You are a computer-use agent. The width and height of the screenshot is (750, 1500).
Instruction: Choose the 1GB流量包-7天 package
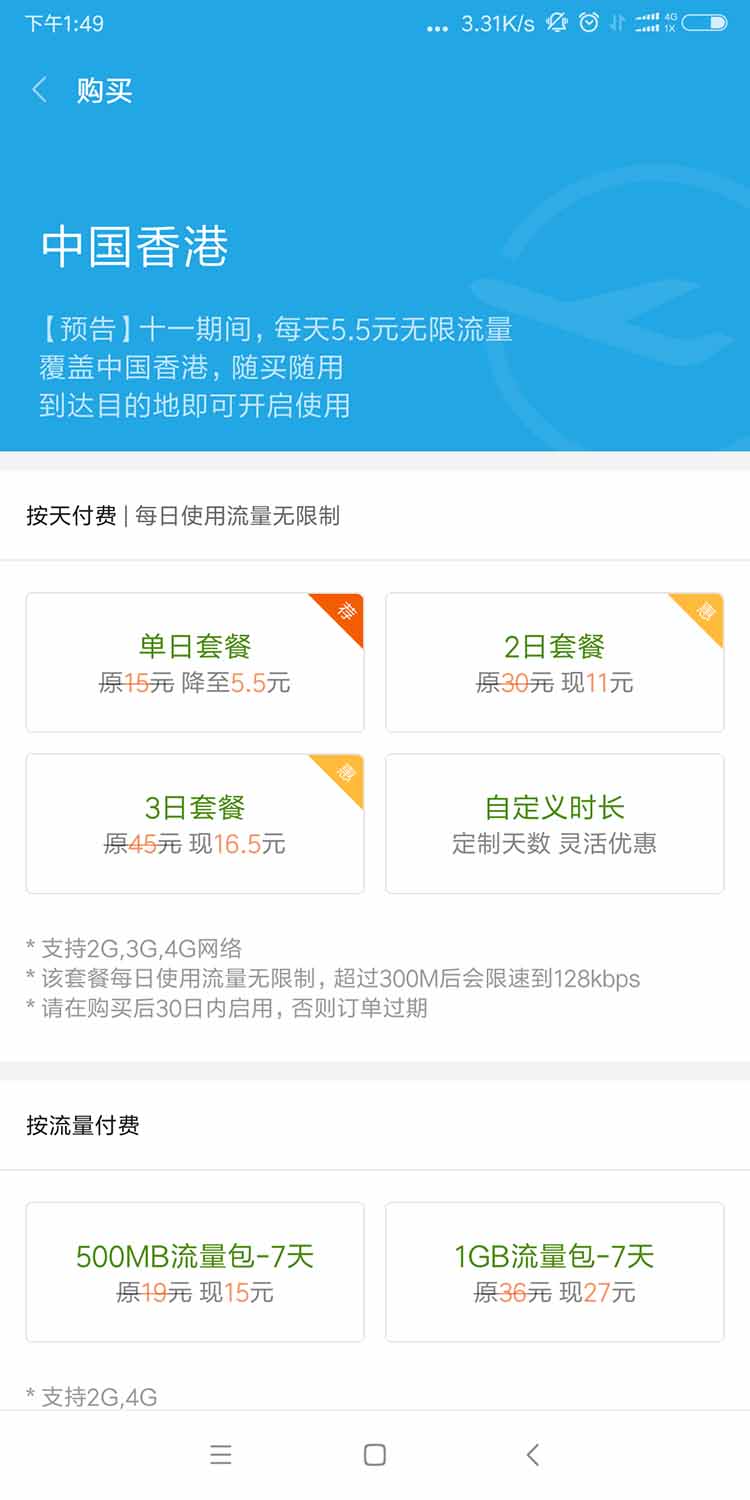(554, 1272)
